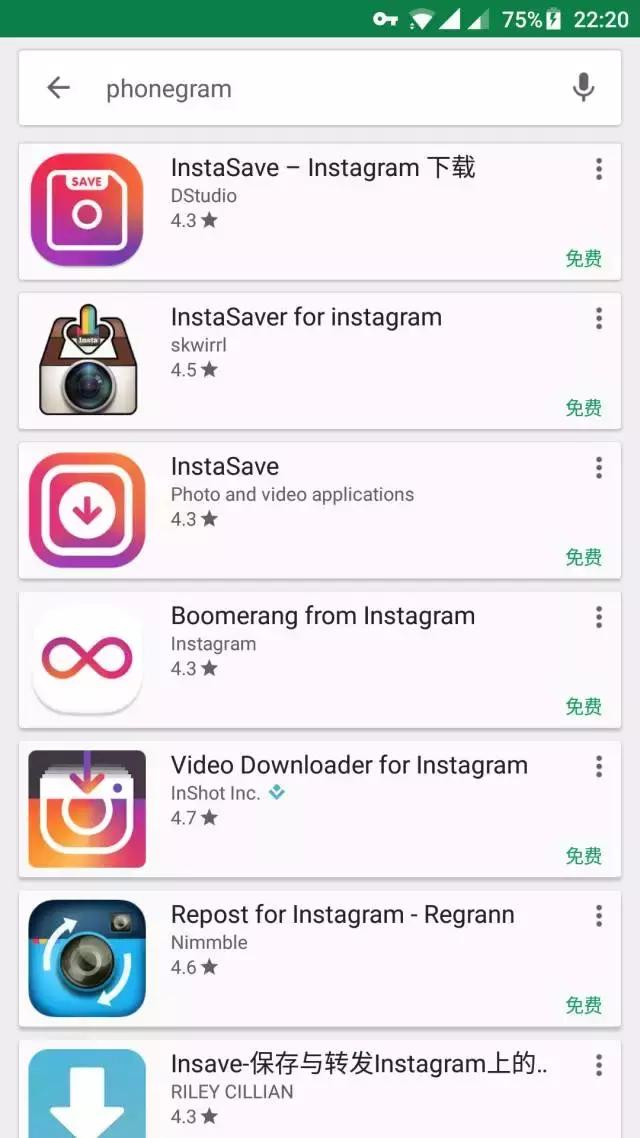Show options for Insave by RILEY CILLIAN
The height and width of the screenshot is (1138, 640).
(x=598, y=1066)
